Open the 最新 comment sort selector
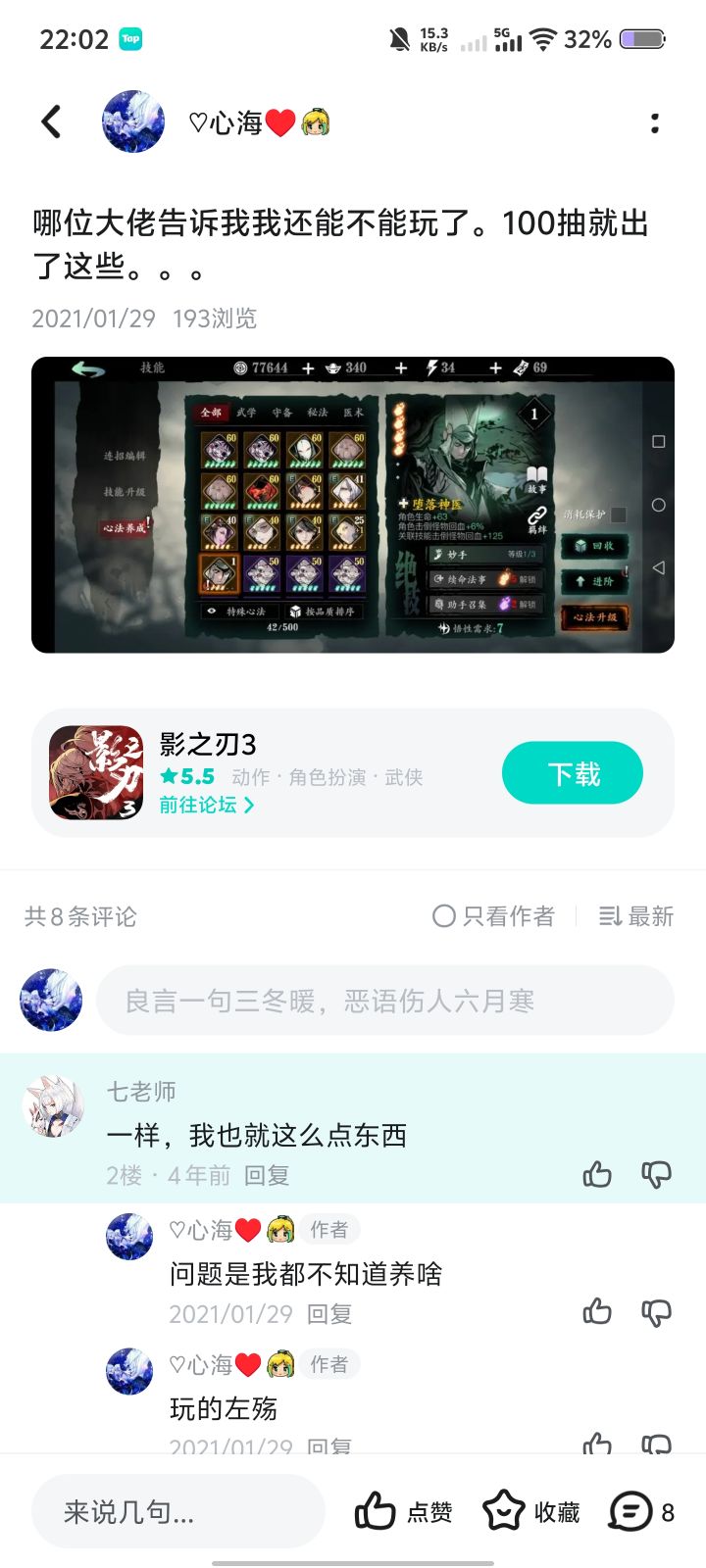Screen dimensions: 706x1568 point(635,915)
